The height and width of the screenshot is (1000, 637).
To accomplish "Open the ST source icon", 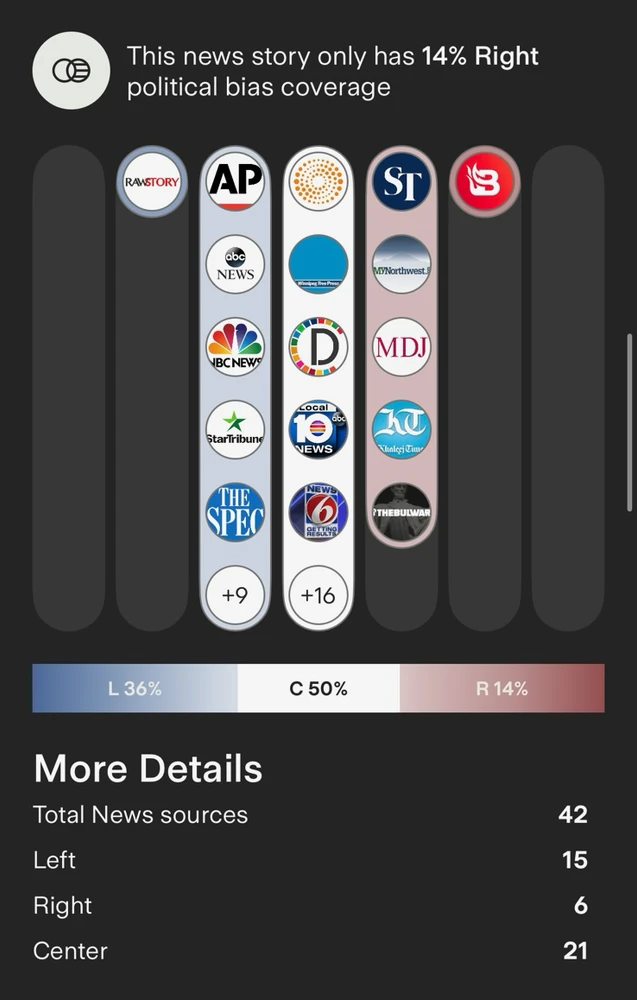I will tap(401, 182).
